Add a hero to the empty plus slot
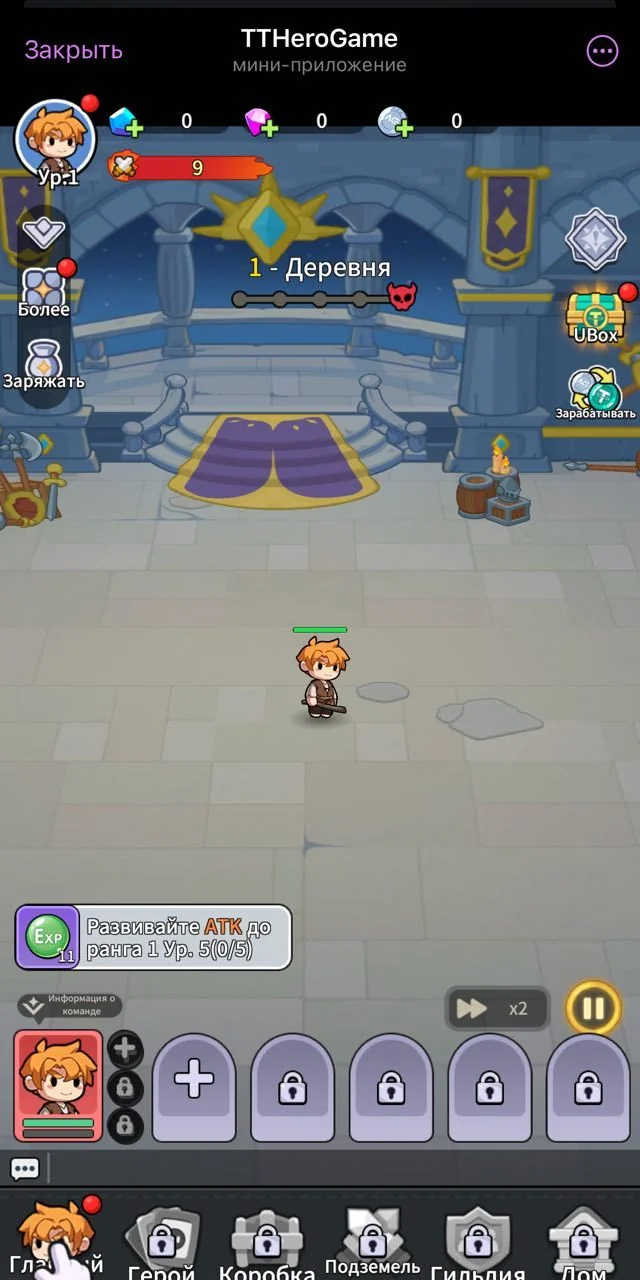Screen dimensions: 640x1280 pyautogui.click(x=194, y=1087)
